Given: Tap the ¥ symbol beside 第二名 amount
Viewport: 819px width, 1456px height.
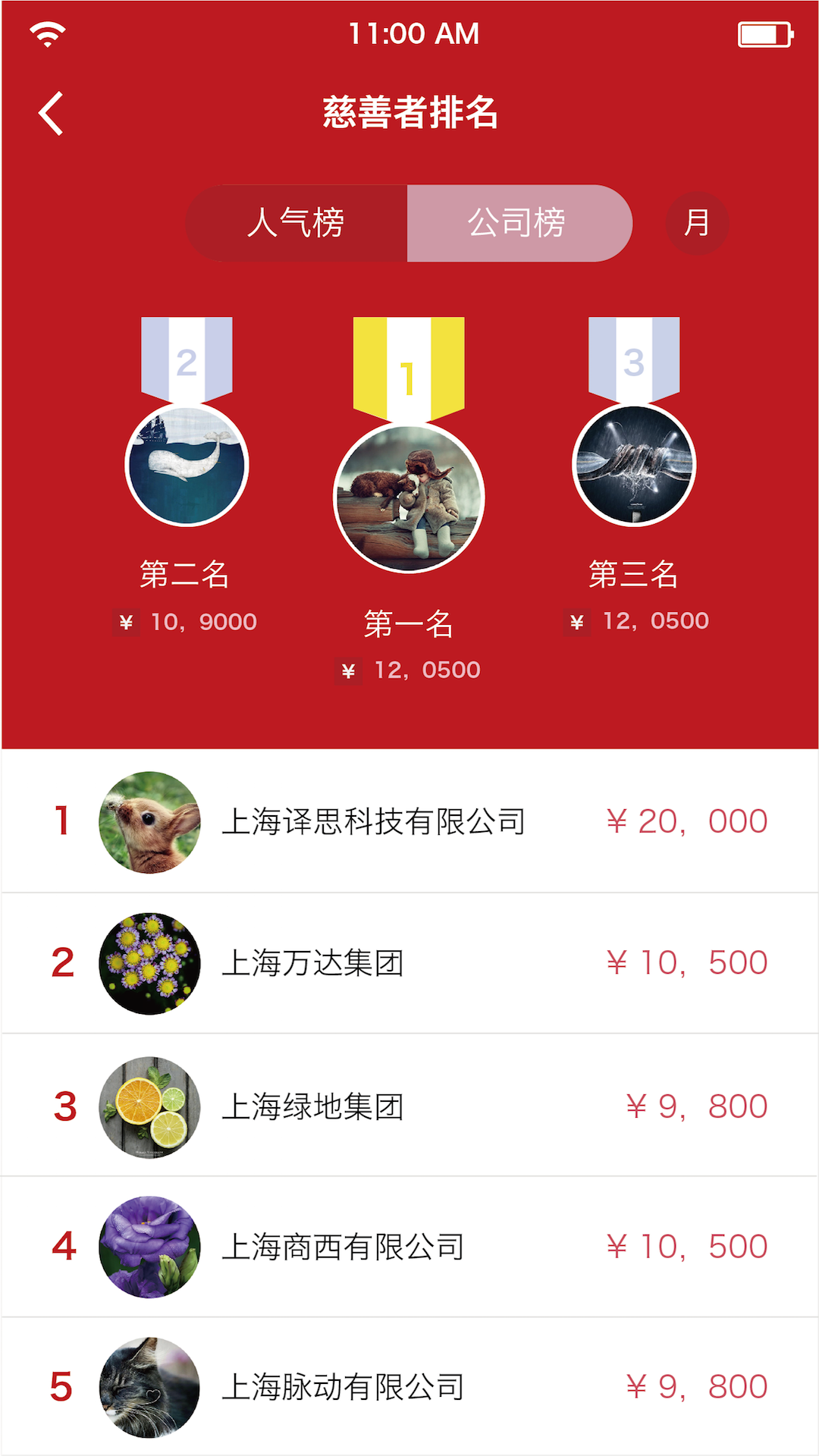Looking at the screenshot, I should coord(126,622).
